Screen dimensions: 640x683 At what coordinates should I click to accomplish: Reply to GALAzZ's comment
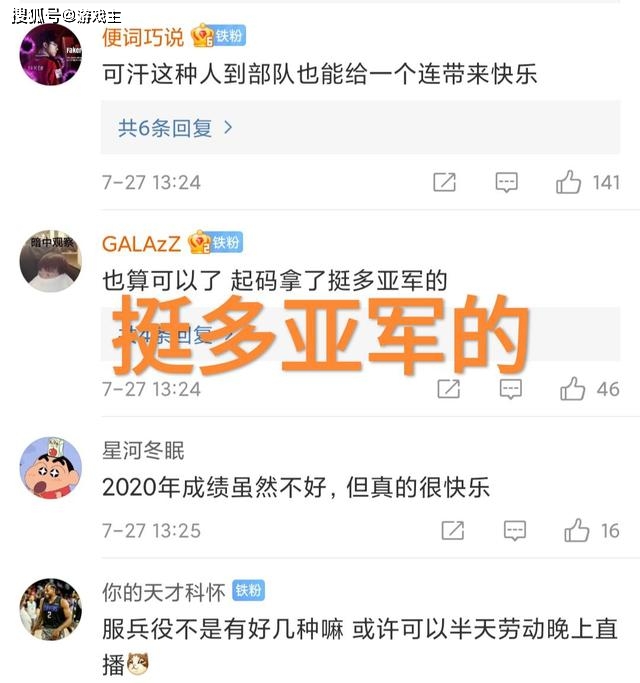tap(511, 389)
